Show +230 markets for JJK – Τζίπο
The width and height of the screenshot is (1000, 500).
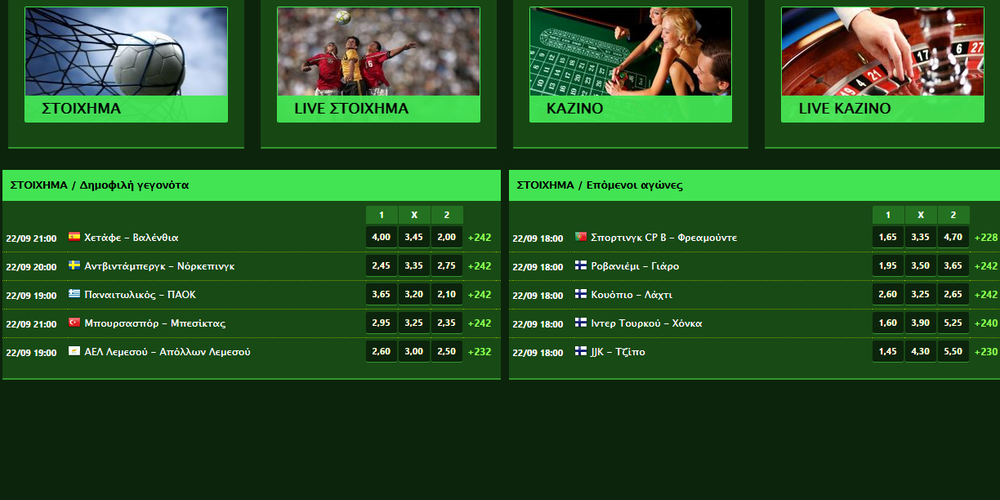pyautogui.click(x=986, y=352)
